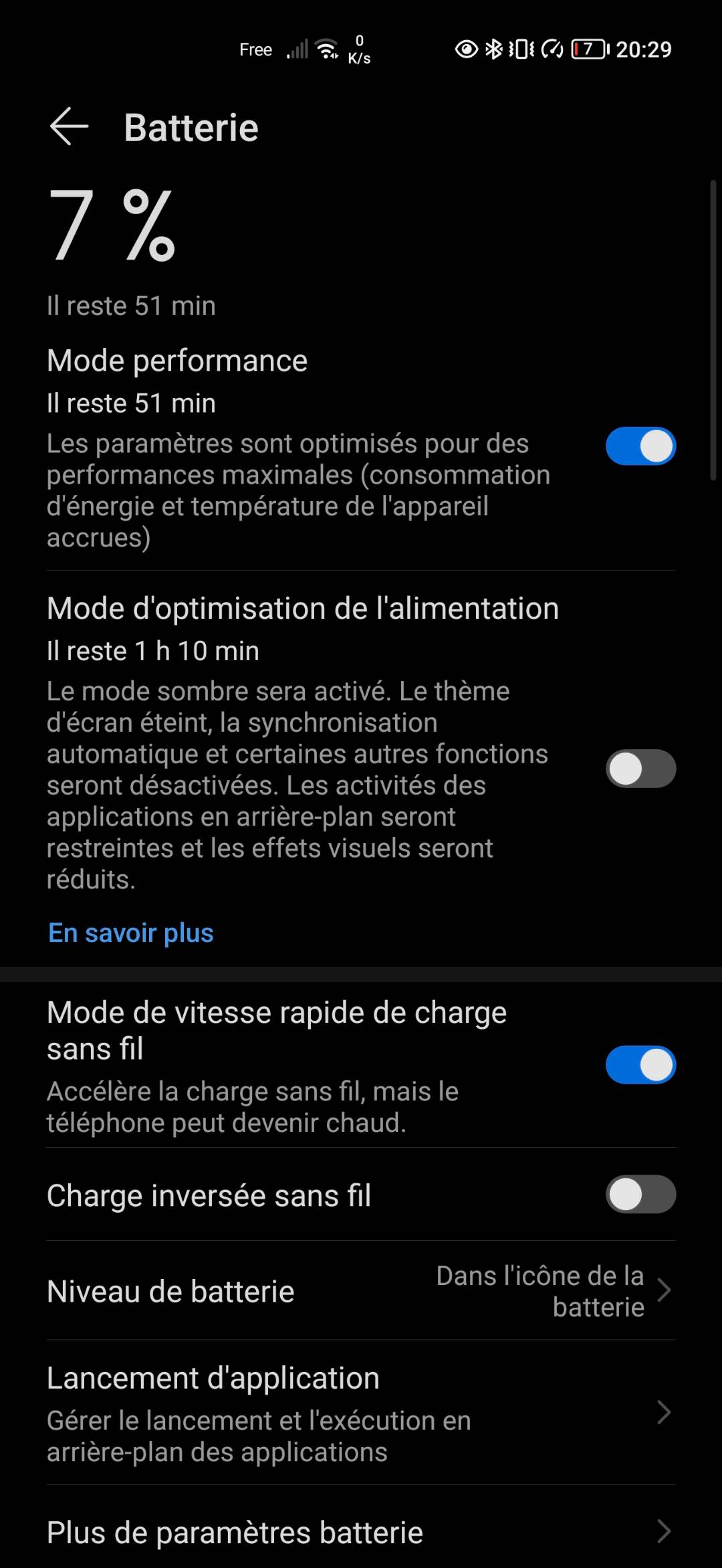The image size is (722, 1568).
Task: Expand Niveau de batterie options via its chevron
Action: pyautogui.click(x=664, y=1290)
